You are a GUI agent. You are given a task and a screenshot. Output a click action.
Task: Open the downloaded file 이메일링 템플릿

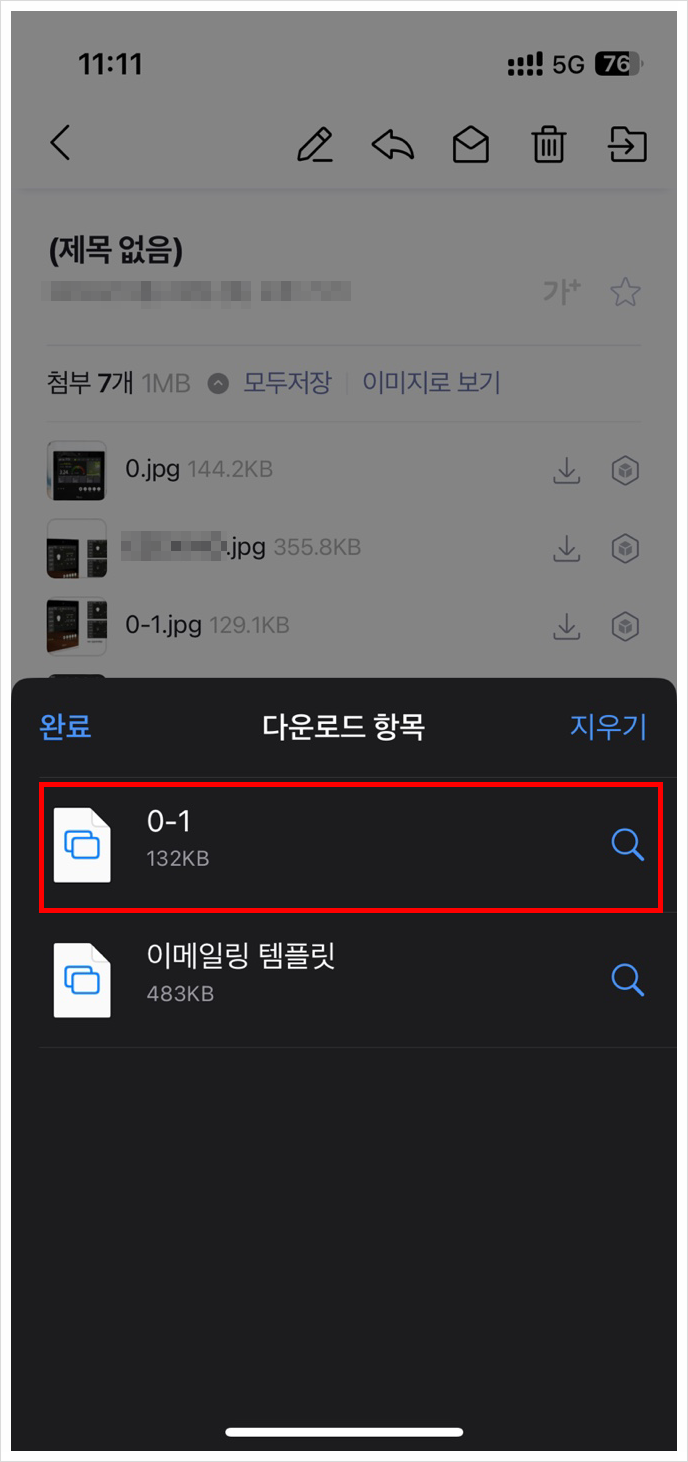(x=300, y=979)
